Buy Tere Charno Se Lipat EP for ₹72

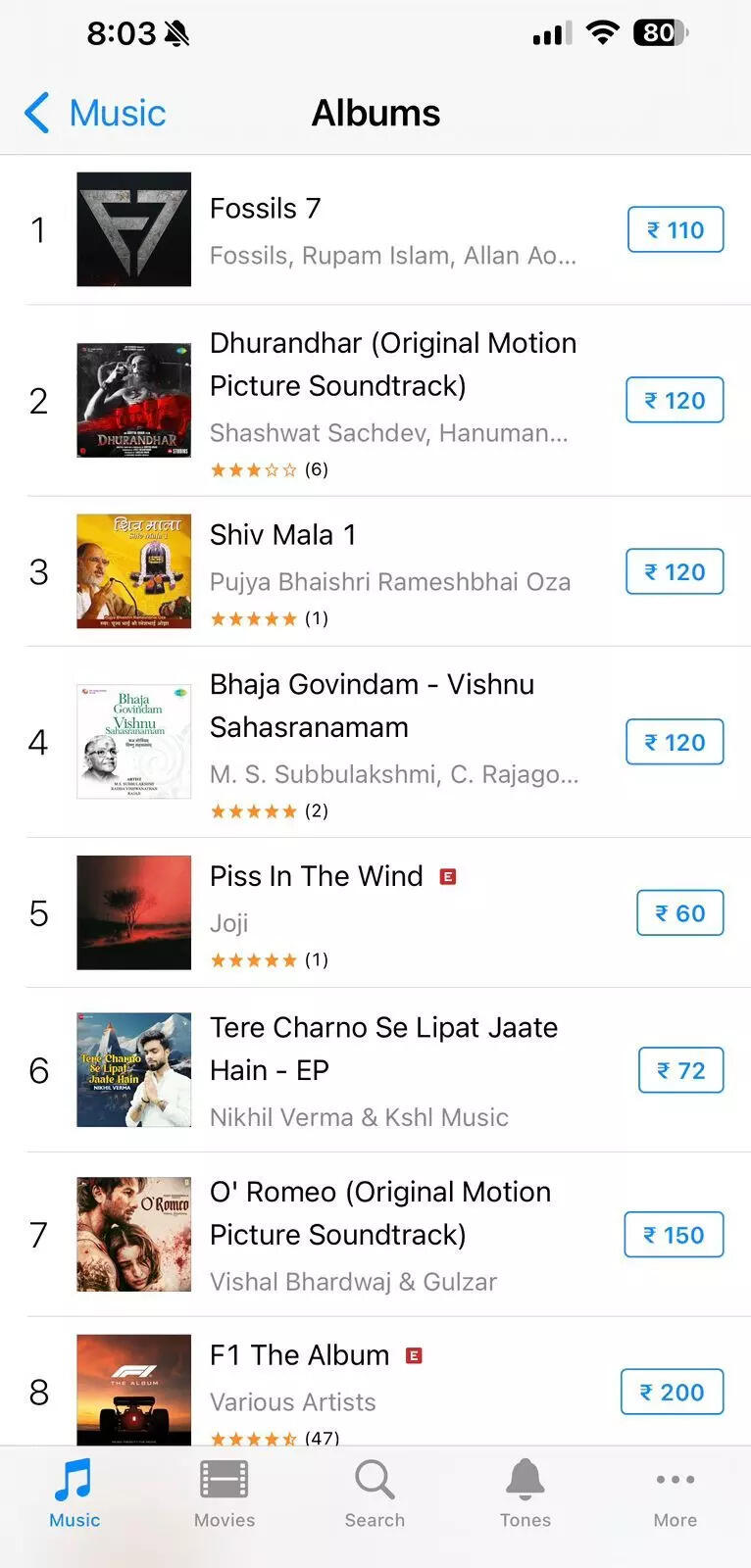pyautogui.click(x=681, y=1071)
